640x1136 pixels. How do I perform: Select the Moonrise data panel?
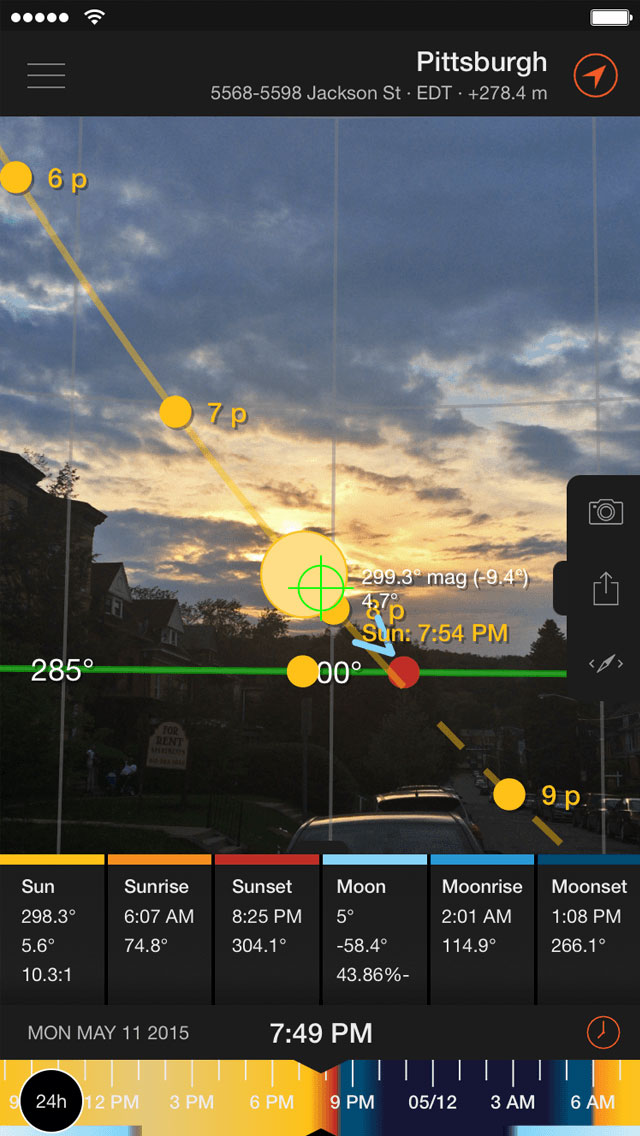tap(482, 930)
